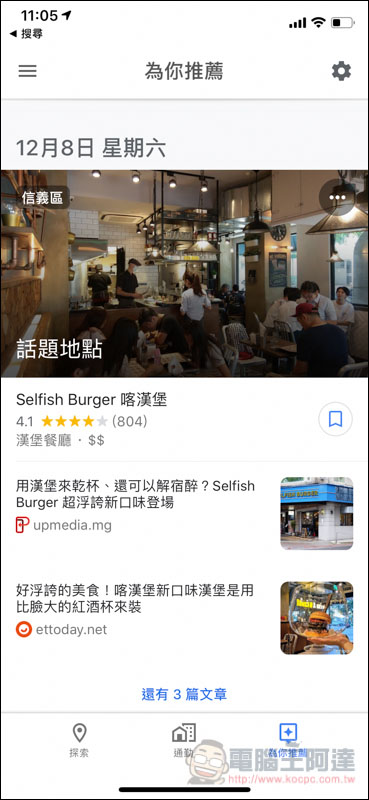Read the upmedia.mg article
Viewport: 369px width, 800px height.
click(x=184, y=513)
